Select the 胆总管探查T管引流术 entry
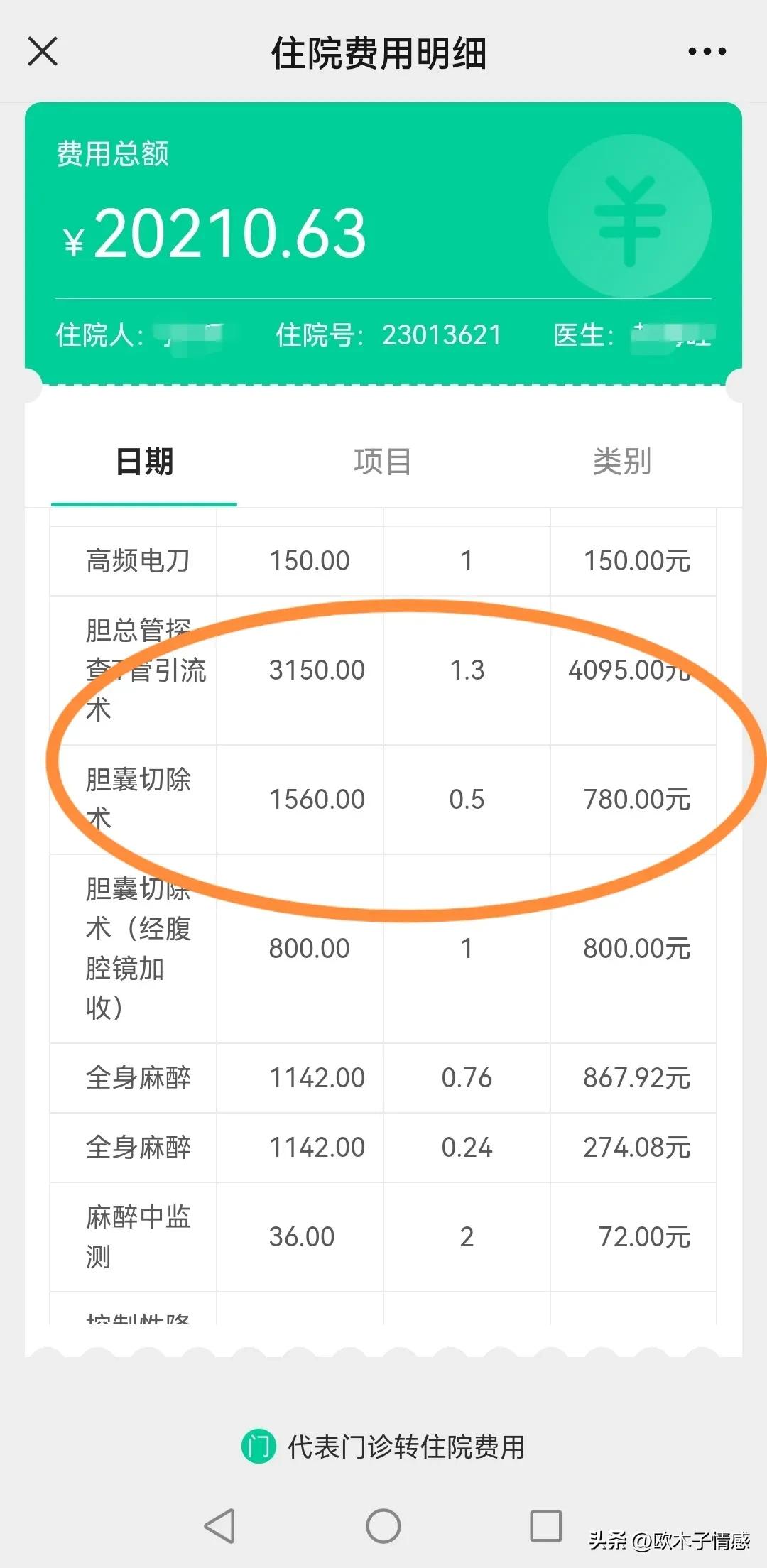The height and width of the screenshot is (1568, 767). pyautogui.click(x=383, y=670)
